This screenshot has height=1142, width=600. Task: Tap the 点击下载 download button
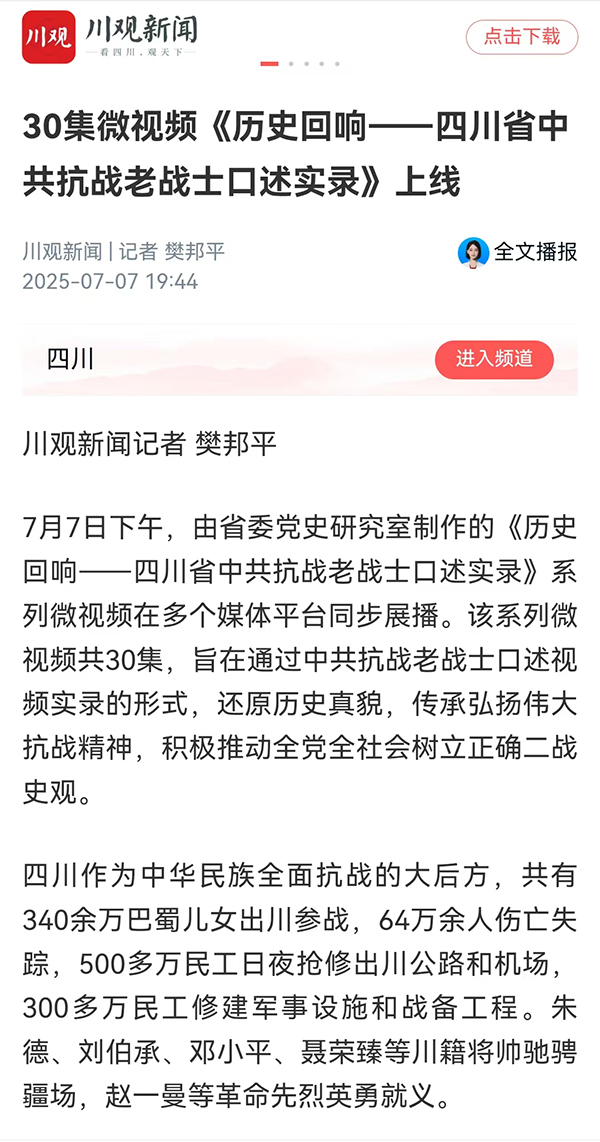click(x=522, y=37)
